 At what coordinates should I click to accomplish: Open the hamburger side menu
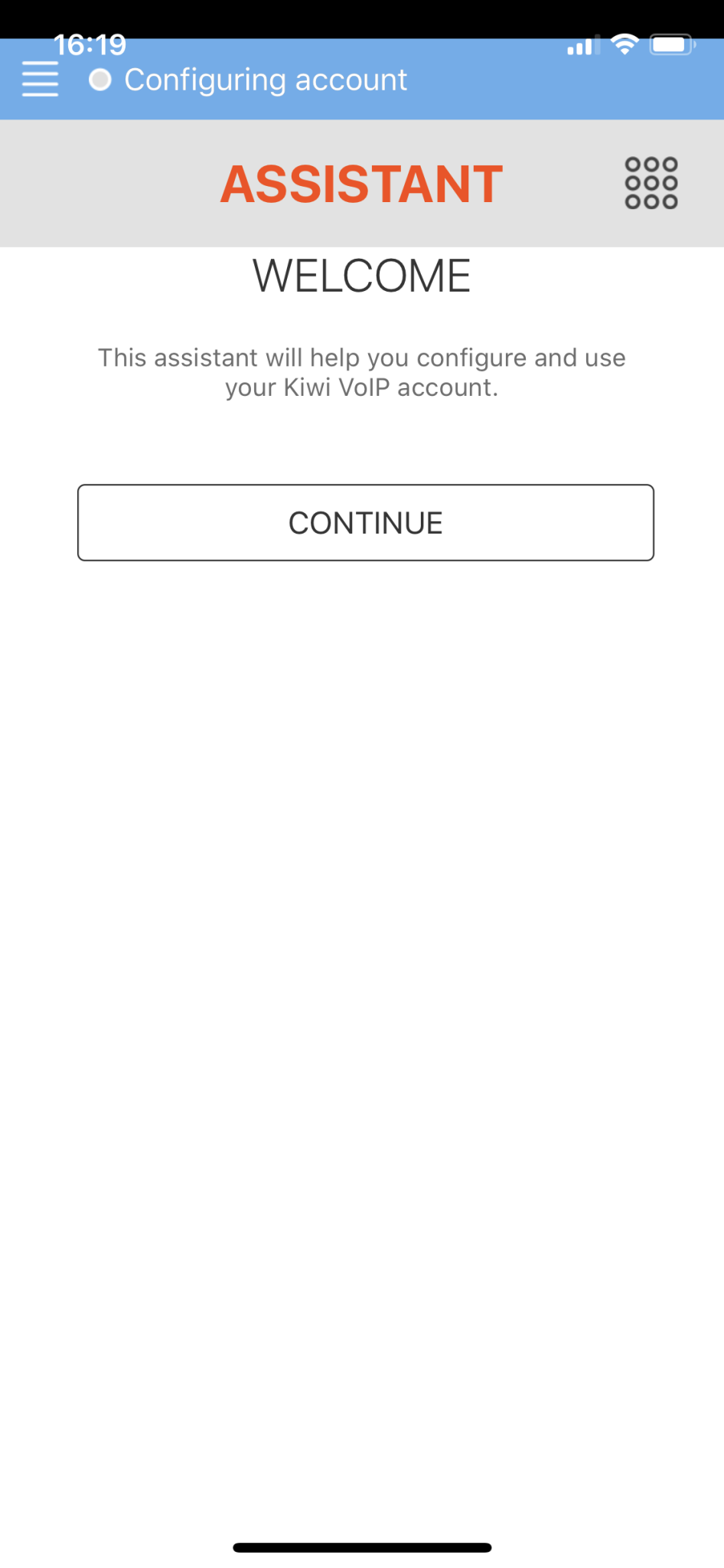(40, 80)
